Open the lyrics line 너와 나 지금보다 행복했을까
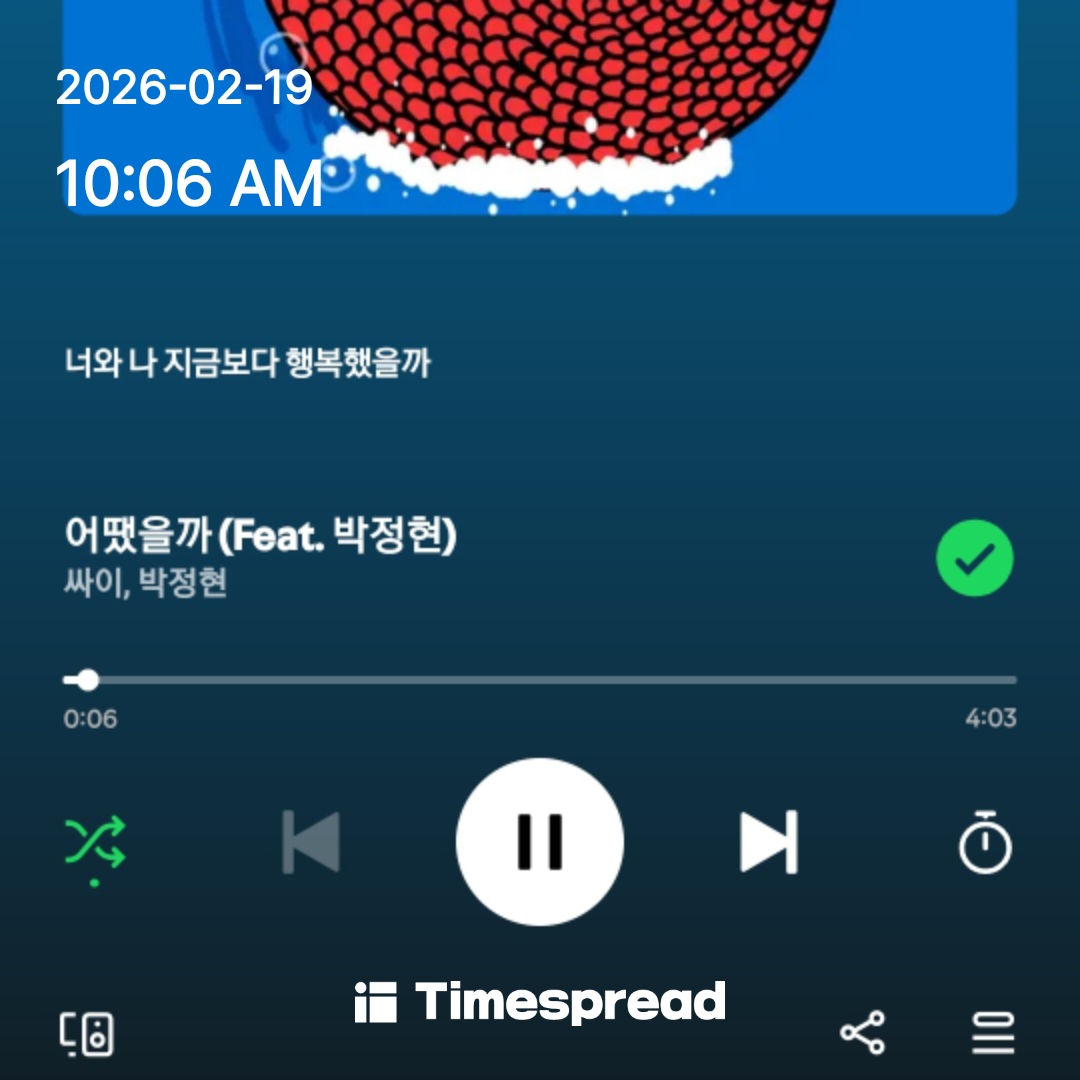This screenshot has width=1080, height=1080. 247,362
